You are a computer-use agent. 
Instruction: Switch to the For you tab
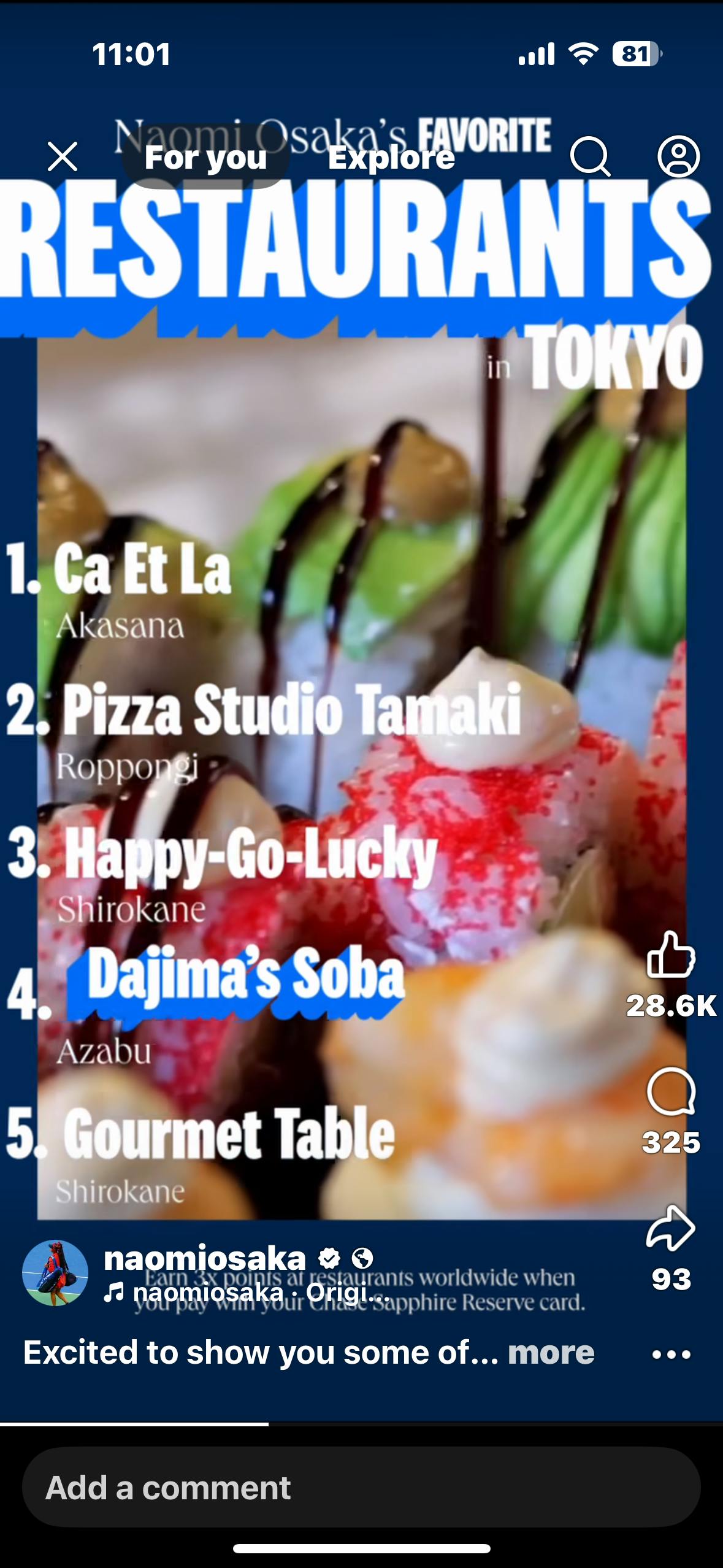click(x=205, y=158)
